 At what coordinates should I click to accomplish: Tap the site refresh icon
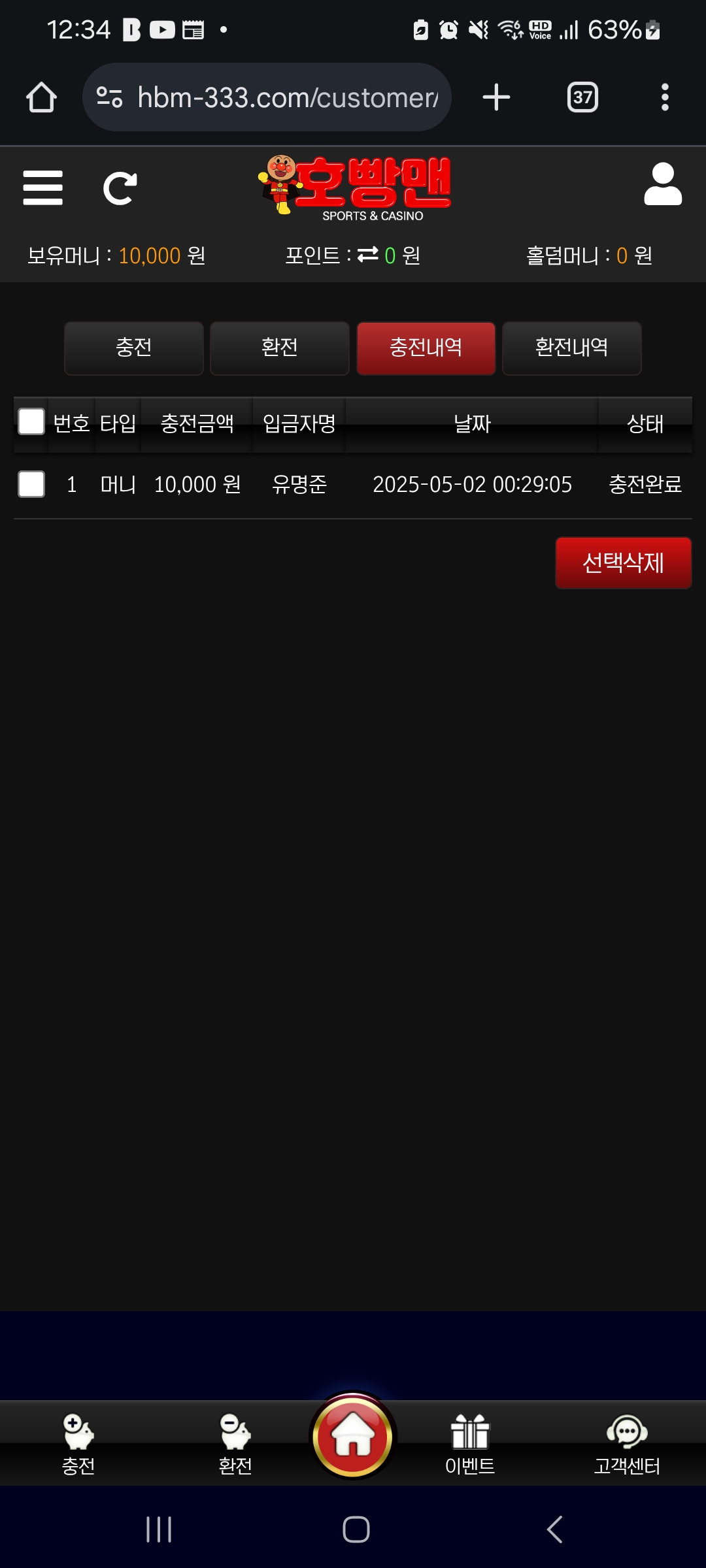point(120,189)
